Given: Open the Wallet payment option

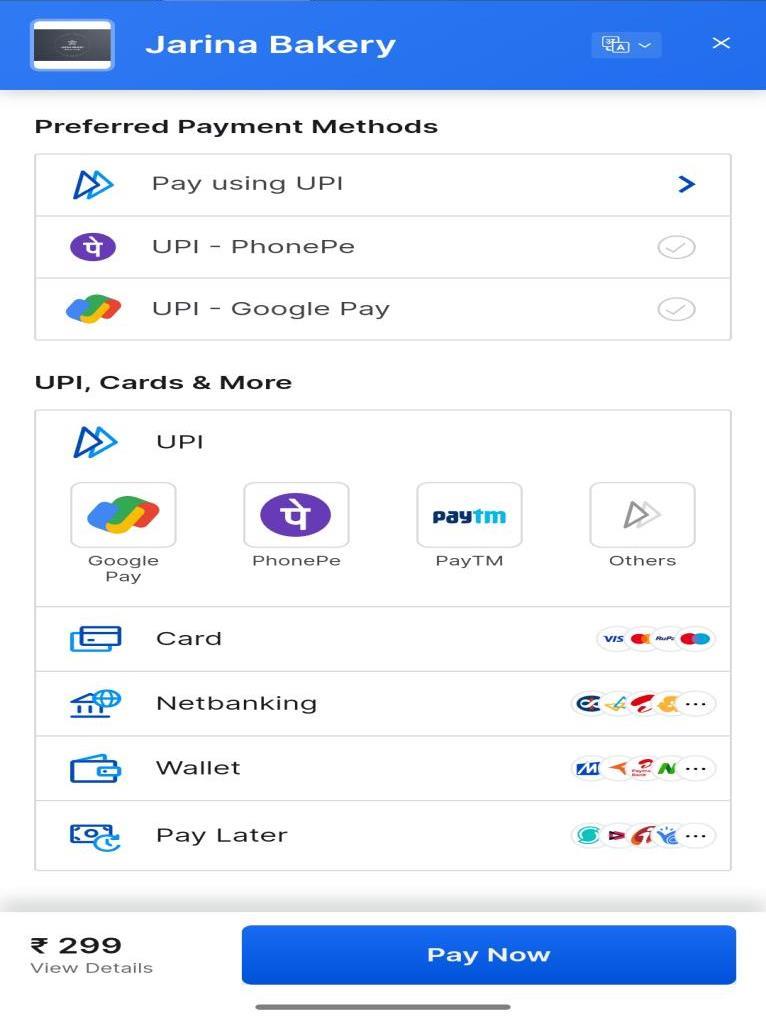Looking at the screenshot, I should pyautogui.click(x=383, y=769).
